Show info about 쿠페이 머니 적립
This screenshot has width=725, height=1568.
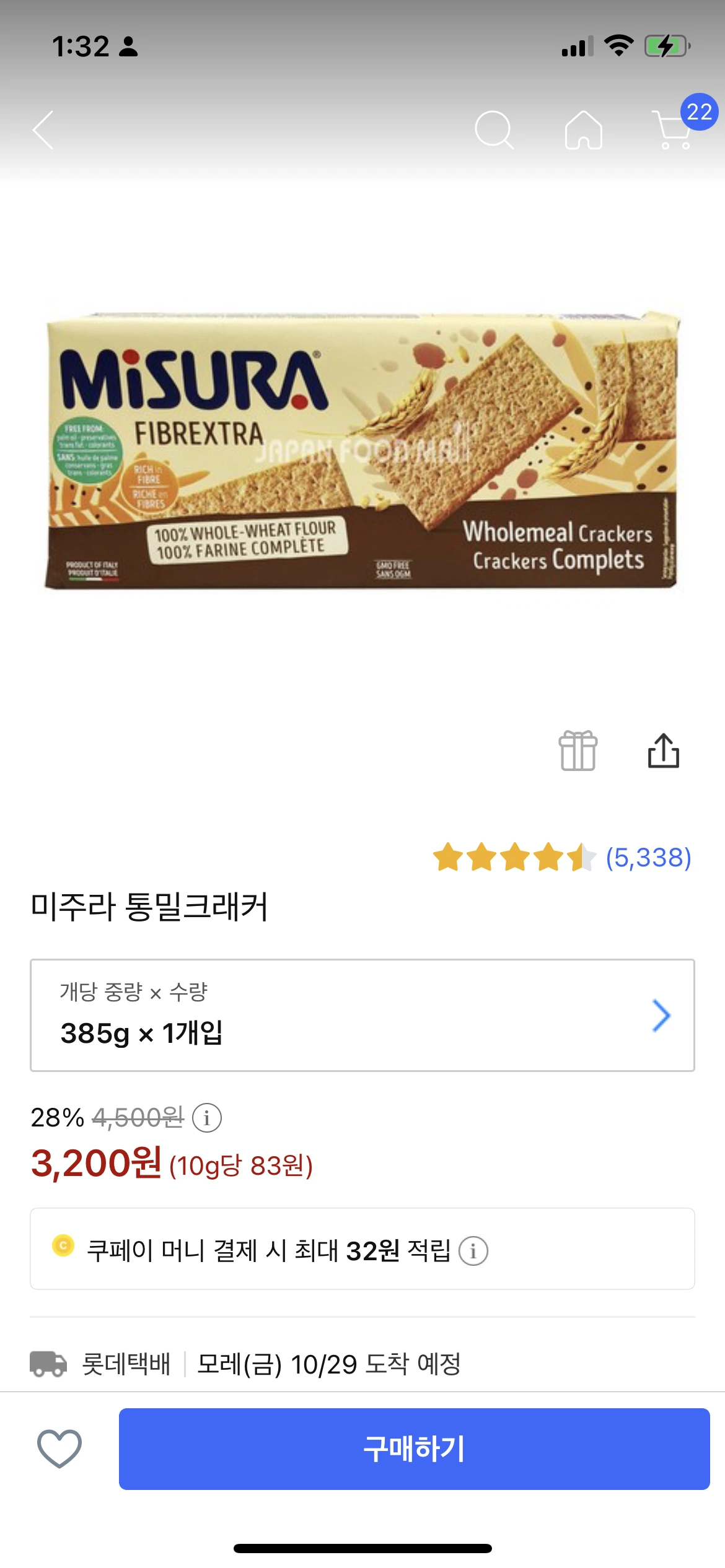(x=473, y=1251)
